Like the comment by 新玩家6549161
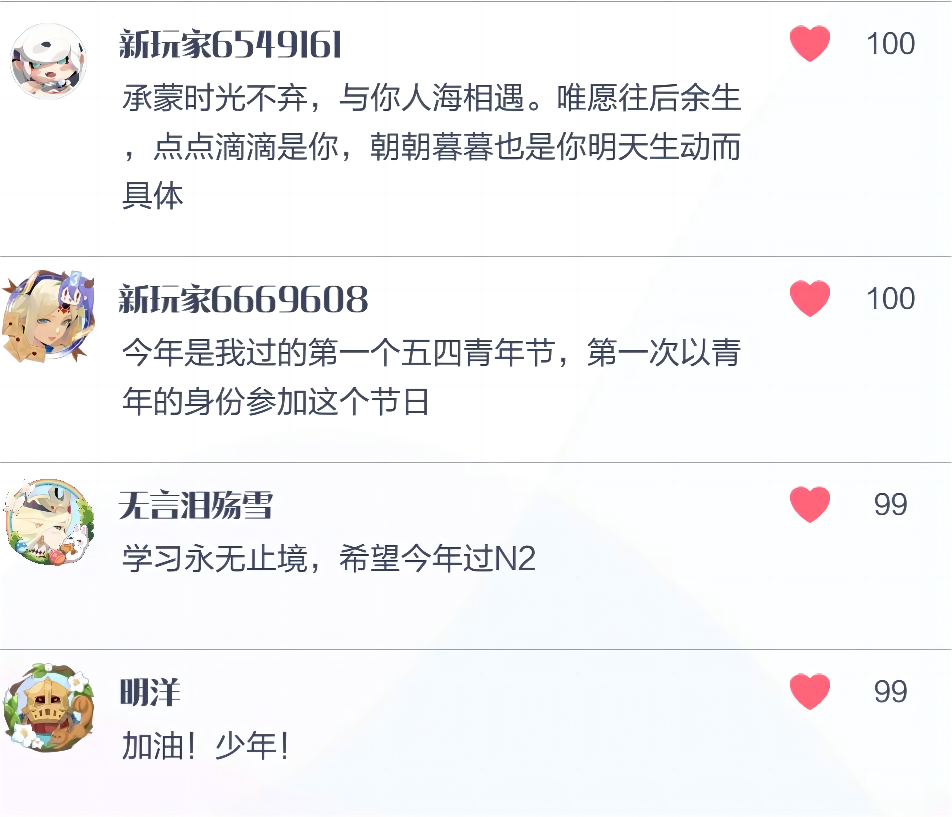This screenshot has height=817, width=952. tap(810, 44)
